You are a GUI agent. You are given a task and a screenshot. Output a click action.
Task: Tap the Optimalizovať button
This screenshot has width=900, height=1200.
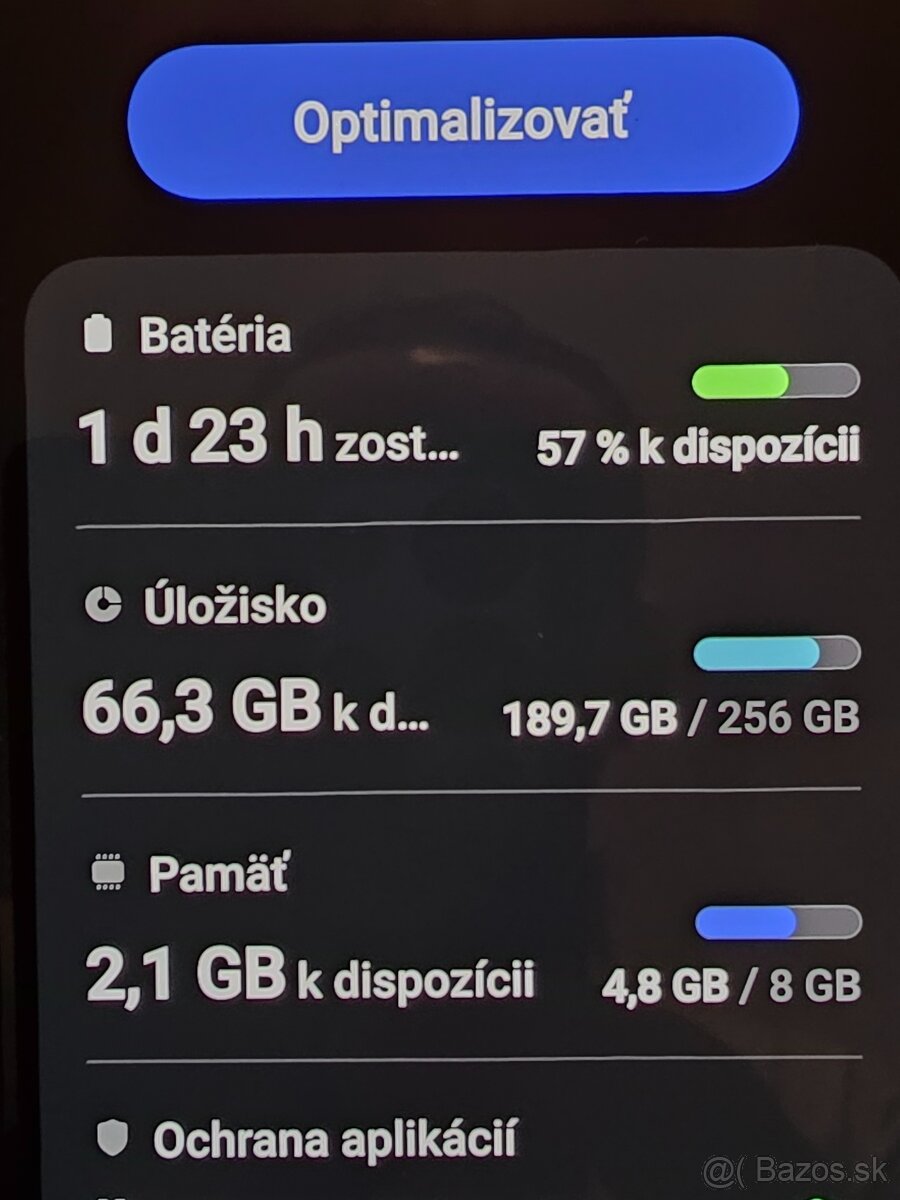[x=462, y=120]
